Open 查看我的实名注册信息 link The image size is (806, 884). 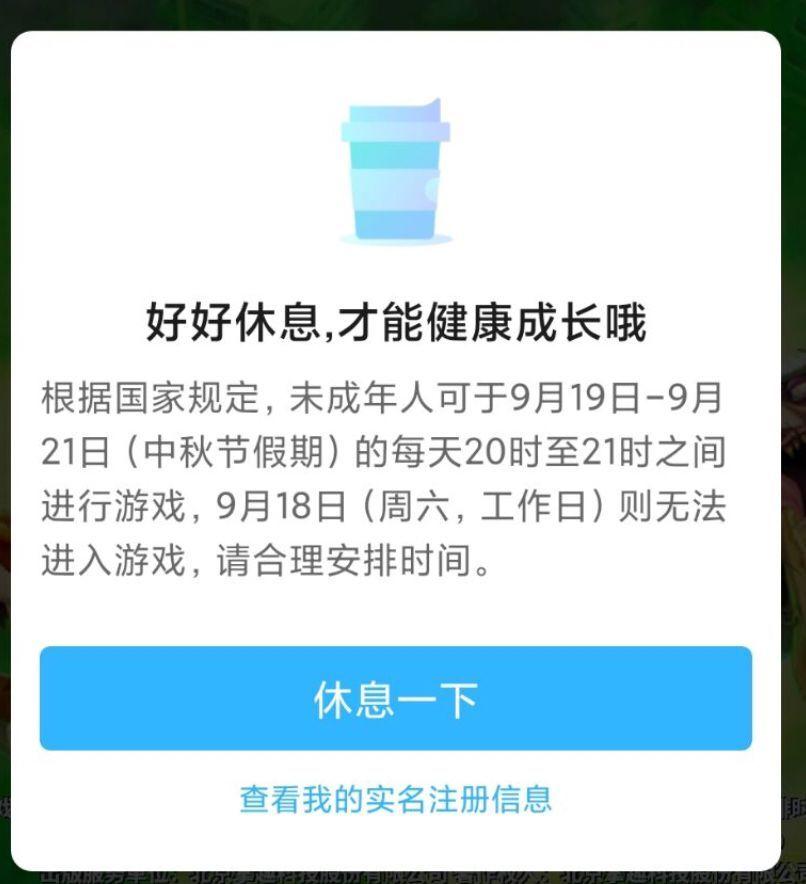pos(396,799)
